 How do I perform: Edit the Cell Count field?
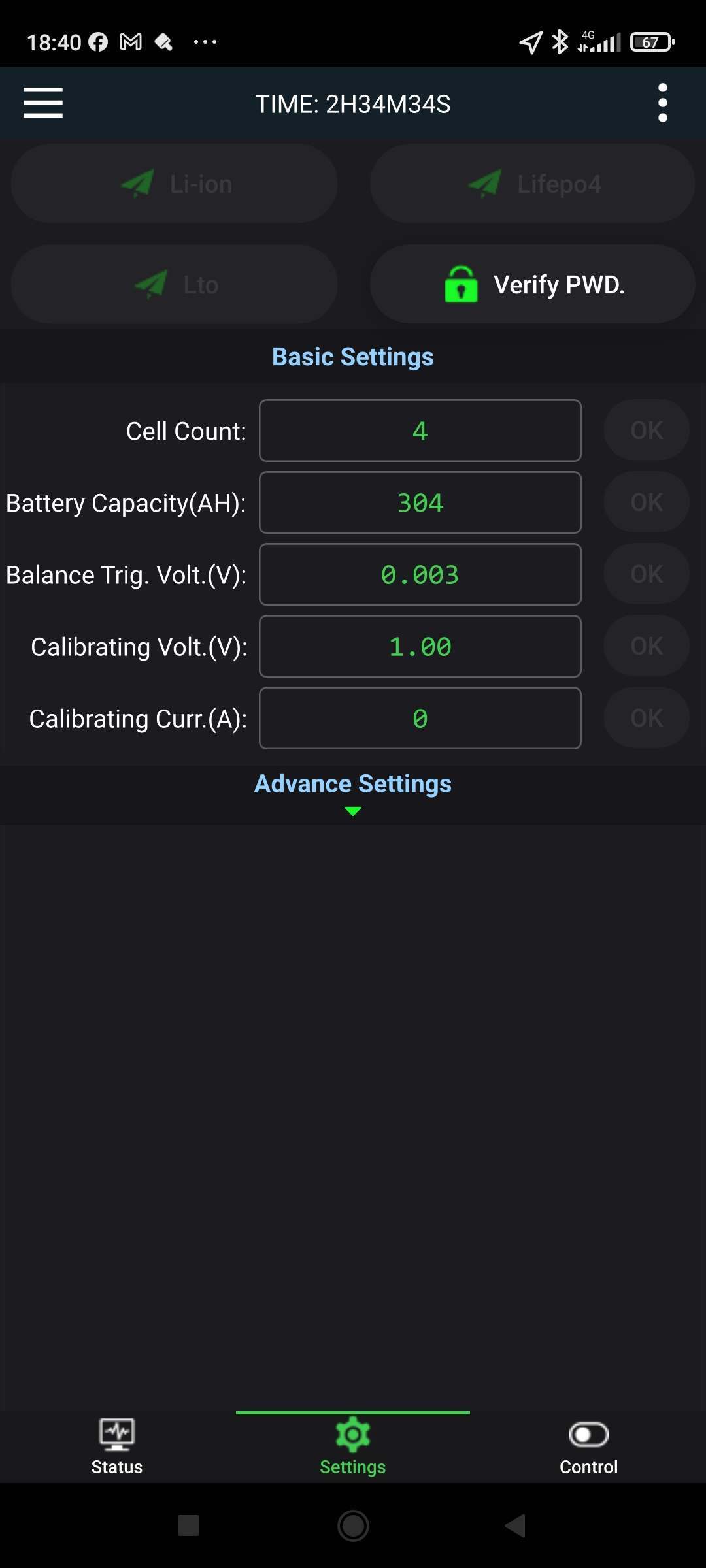[x=420, y=431]
